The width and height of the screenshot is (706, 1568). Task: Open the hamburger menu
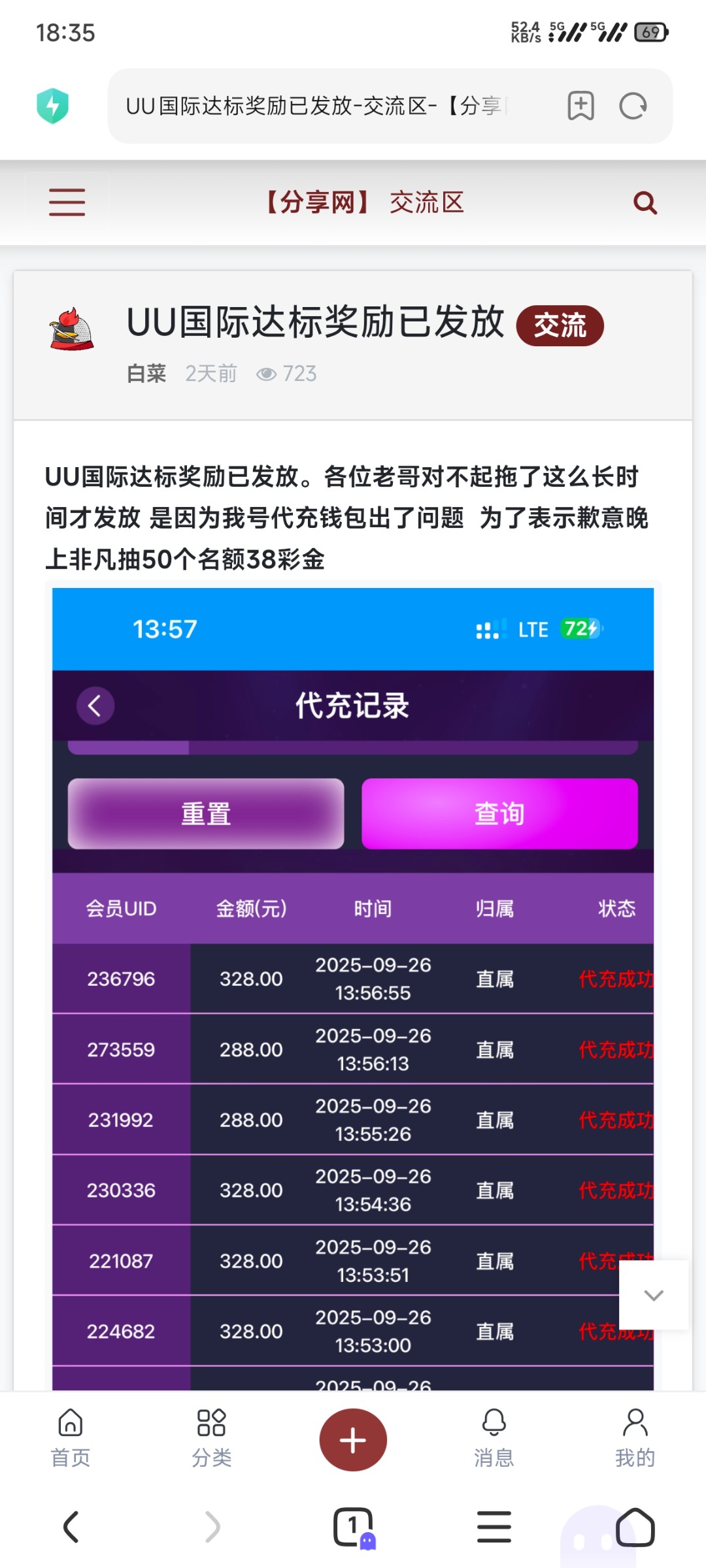[67, 203]
